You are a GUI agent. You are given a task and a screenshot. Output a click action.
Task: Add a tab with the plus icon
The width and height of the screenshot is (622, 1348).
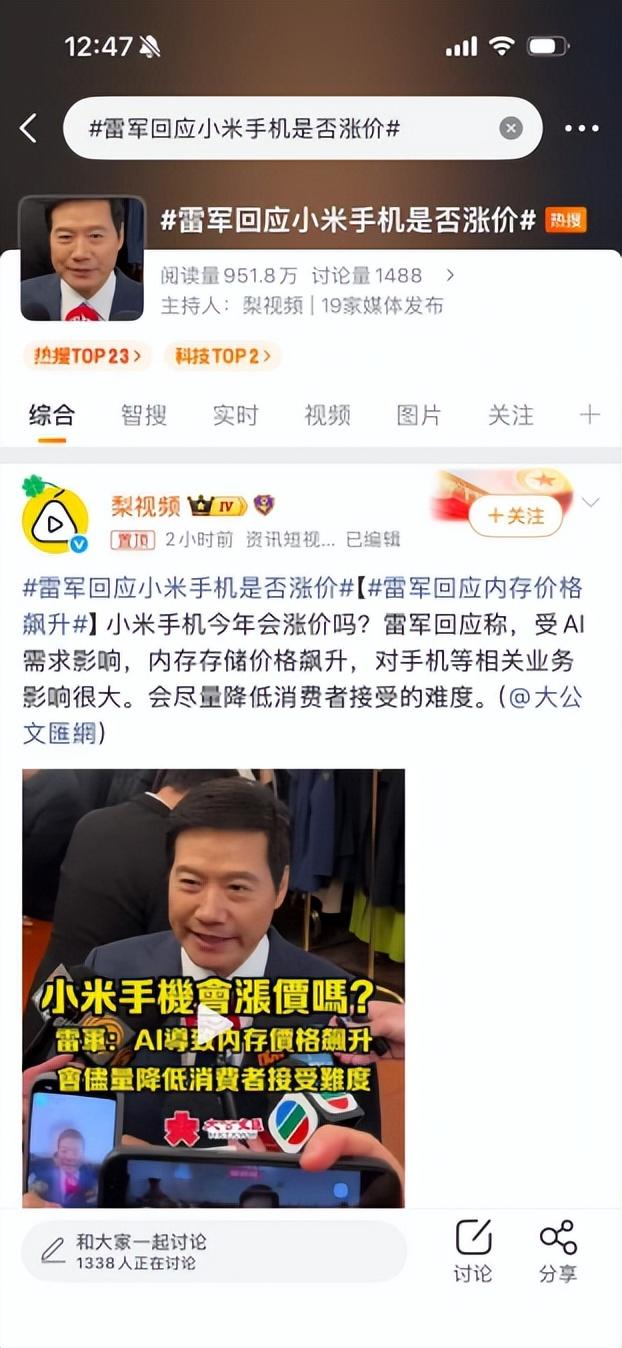590,415
